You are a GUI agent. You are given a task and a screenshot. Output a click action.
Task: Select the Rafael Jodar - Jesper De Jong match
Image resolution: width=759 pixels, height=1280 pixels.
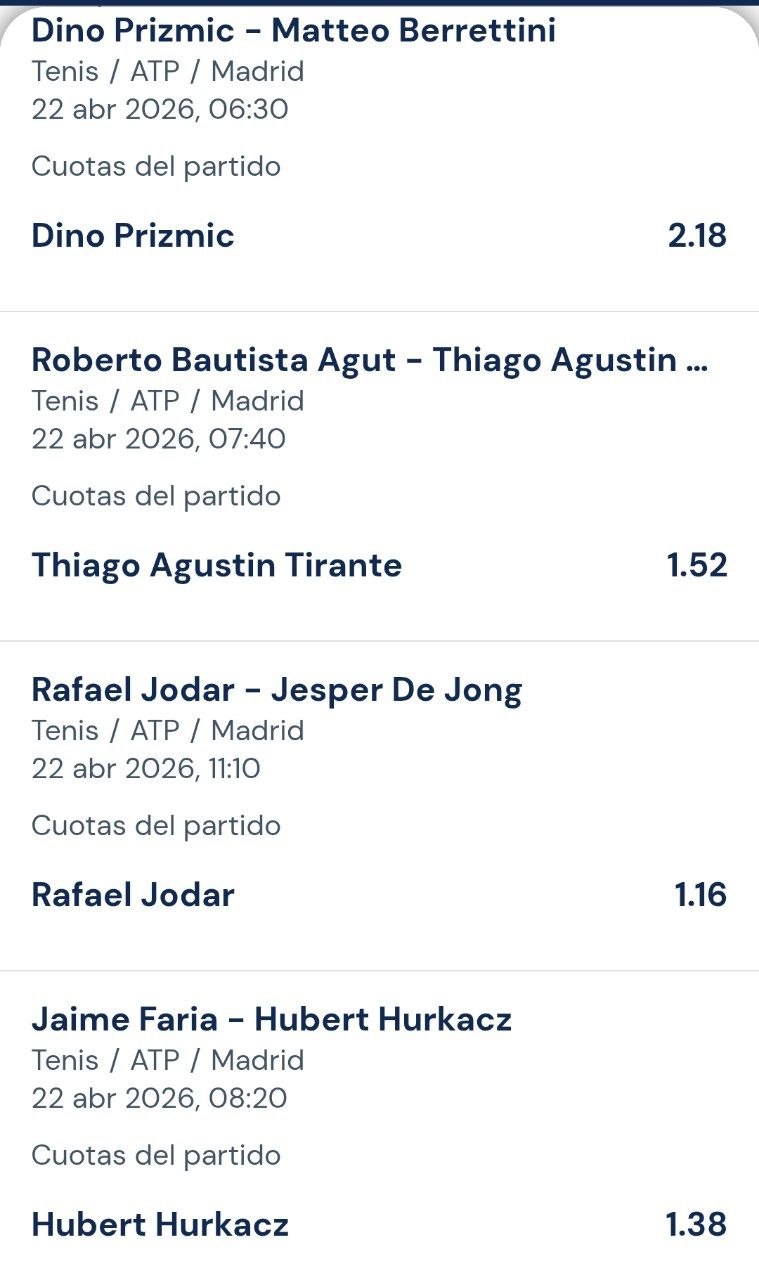tap(277, 690)
